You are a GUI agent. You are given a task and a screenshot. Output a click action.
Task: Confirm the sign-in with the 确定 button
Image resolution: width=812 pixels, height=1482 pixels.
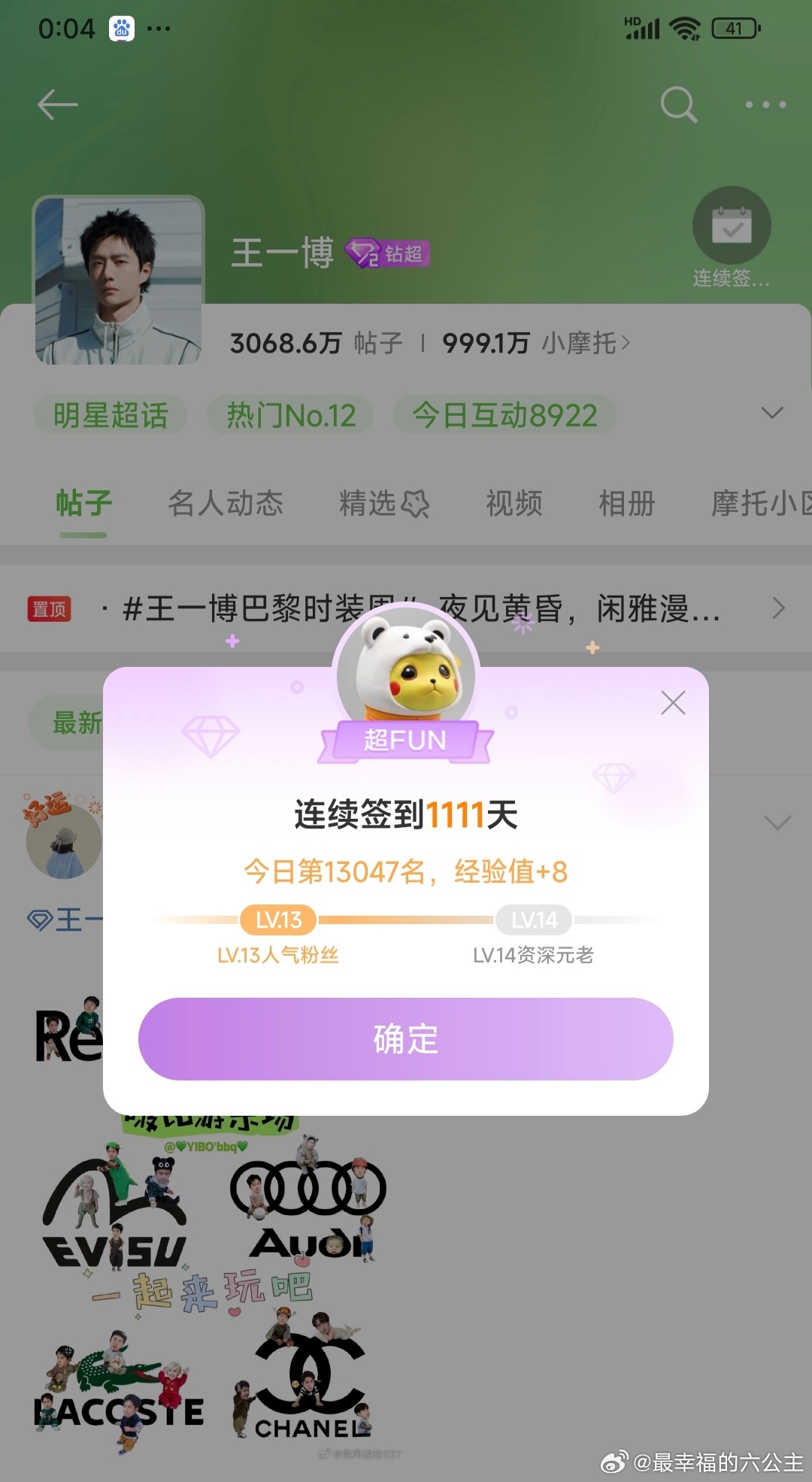(404, 1040)
